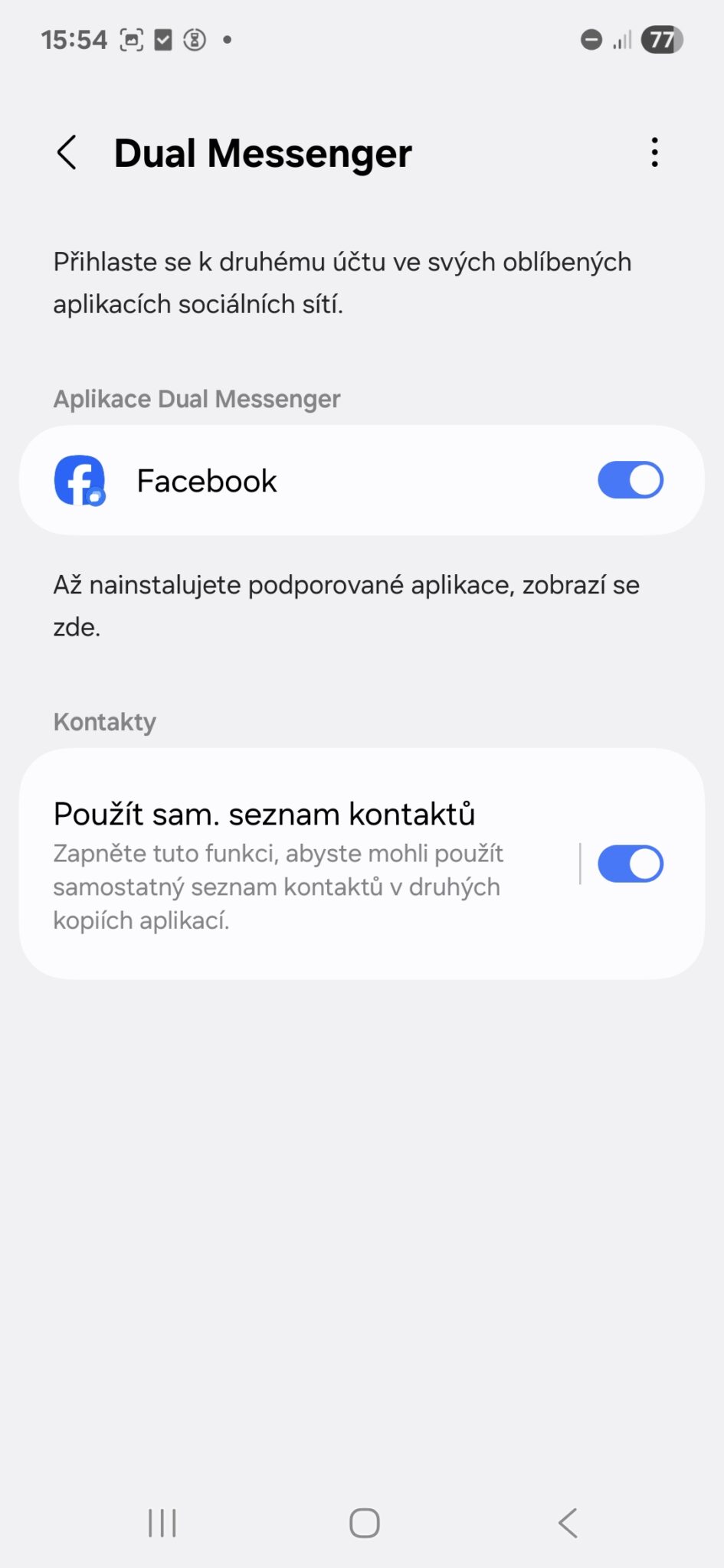Tap the Dual Messenger title
This screenshot has width=724, height=1568.
[x=264, y=152]
